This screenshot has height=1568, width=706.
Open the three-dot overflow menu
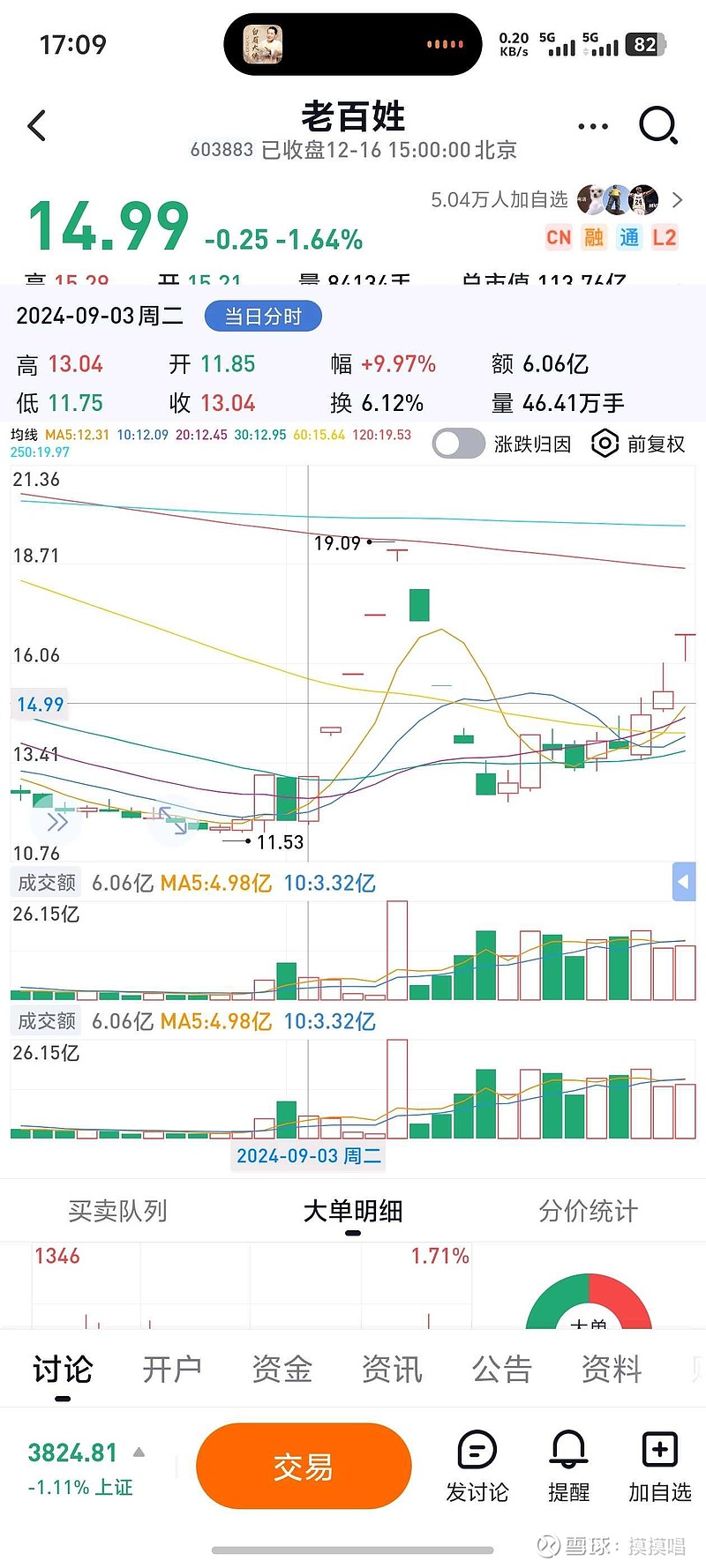click(592, 126)
